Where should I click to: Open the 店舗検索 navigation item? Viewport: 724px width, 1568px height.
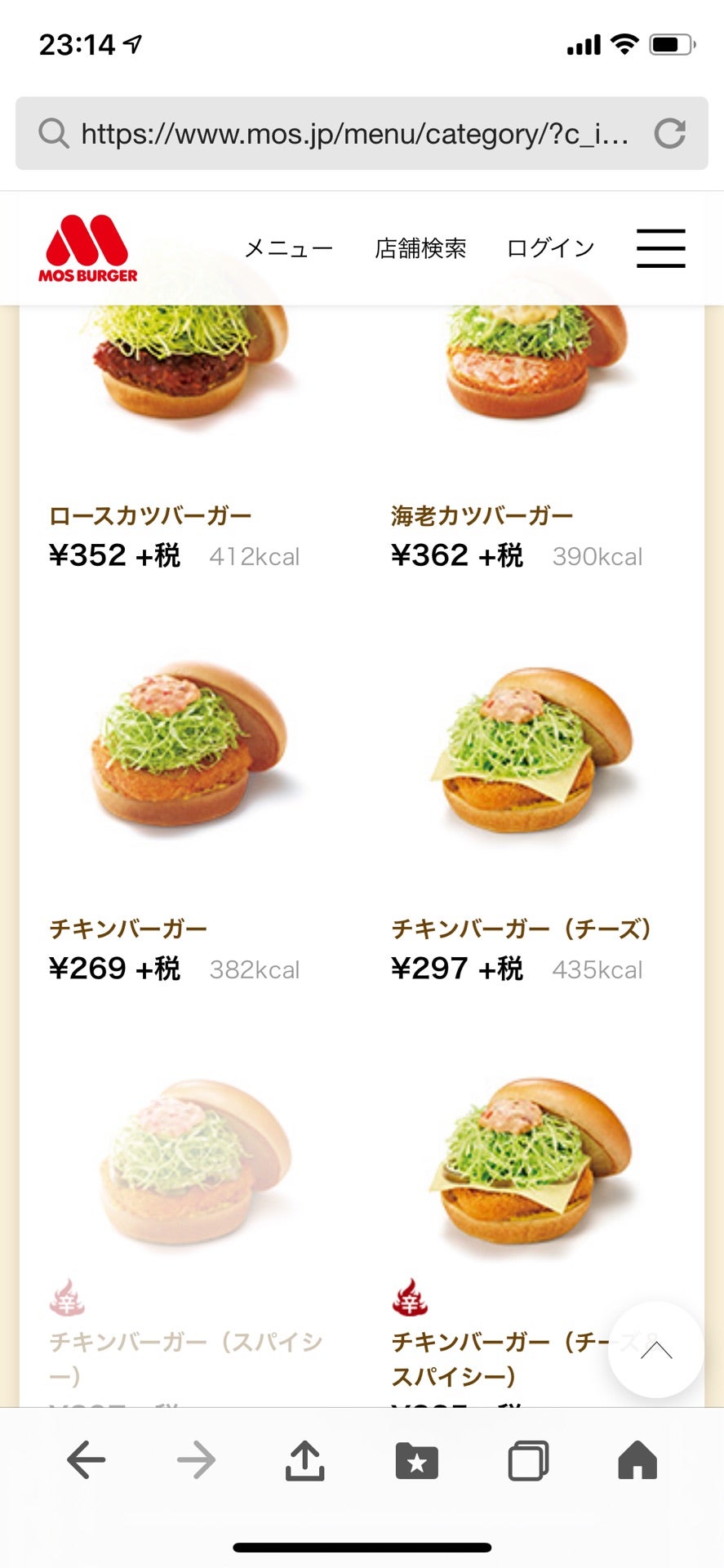420,247
